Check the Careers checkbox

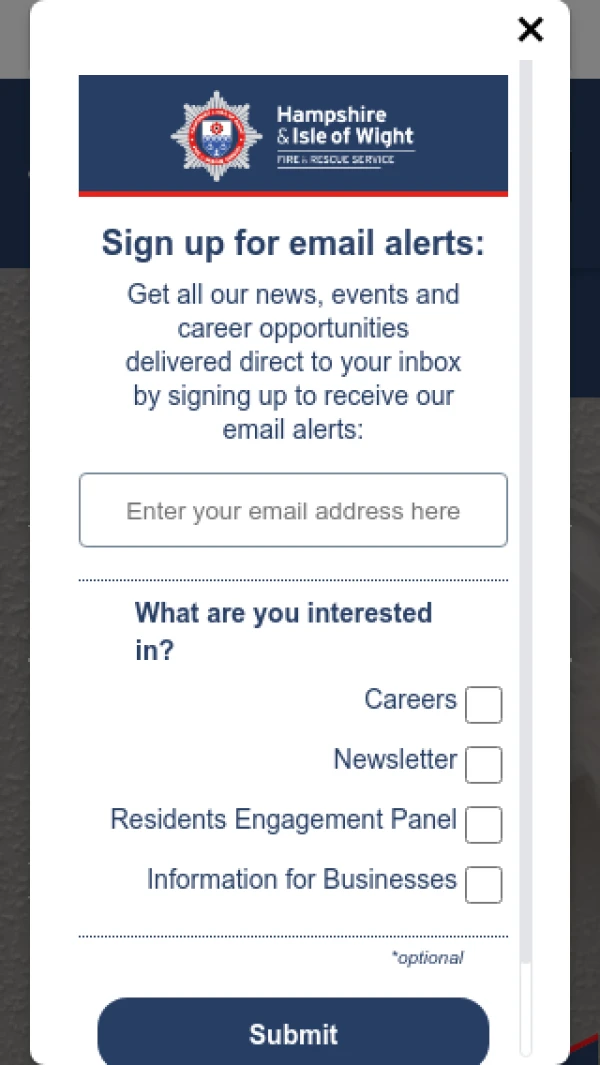pos(483,705)
